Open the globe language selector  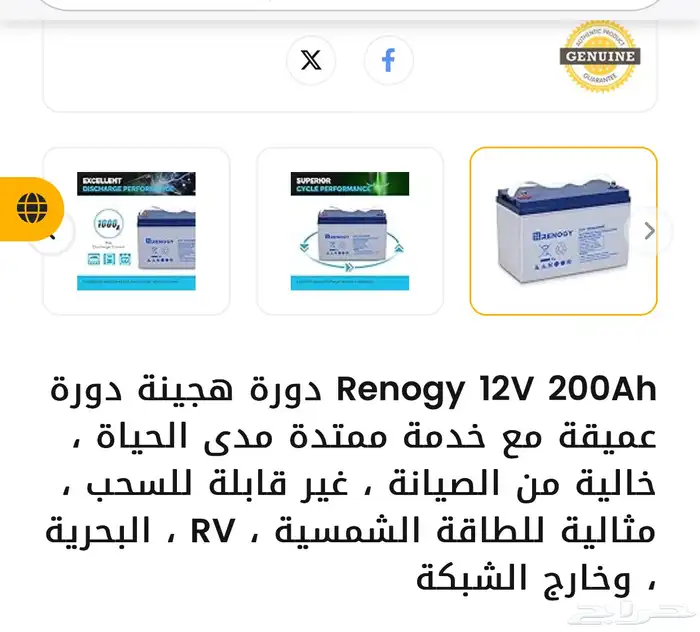coord(32,209)
